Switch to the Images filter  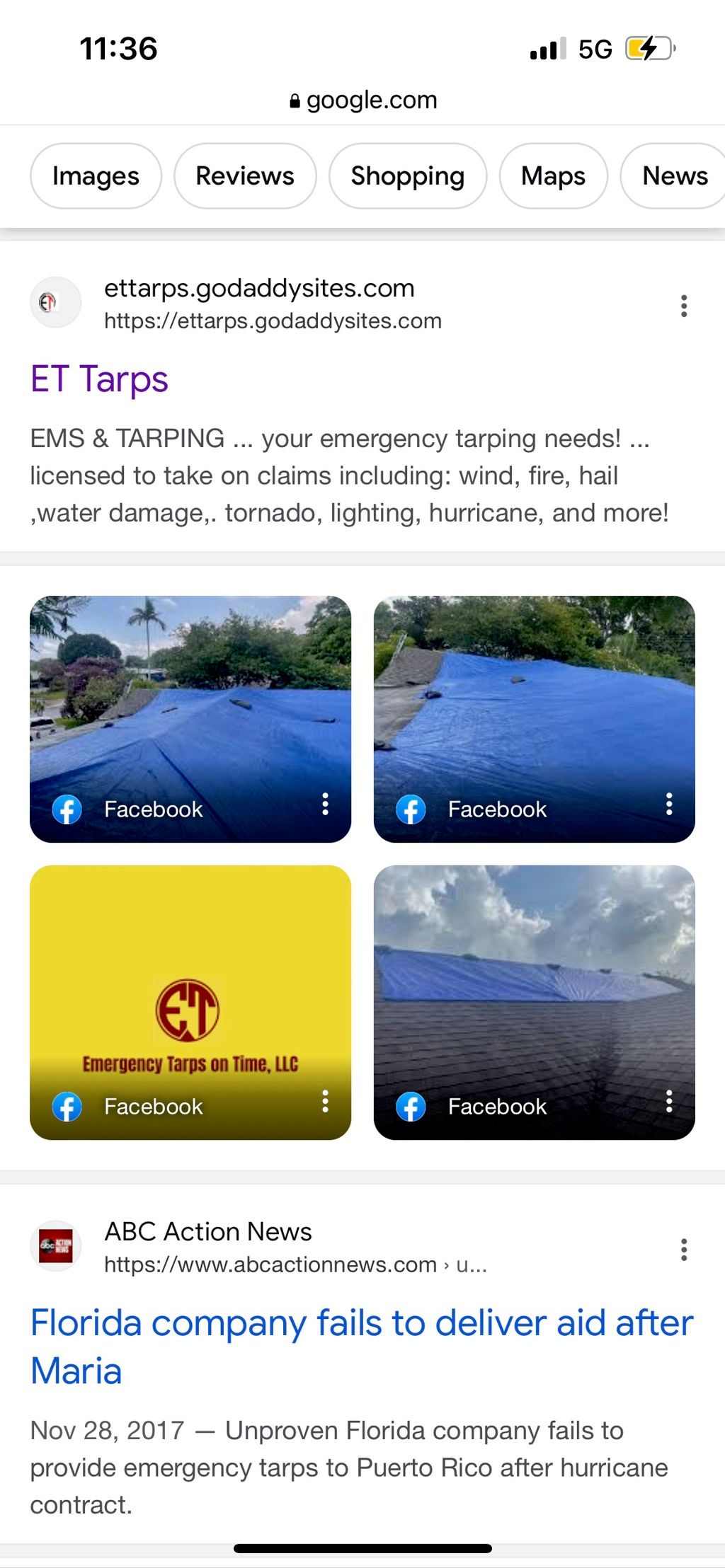96,176
